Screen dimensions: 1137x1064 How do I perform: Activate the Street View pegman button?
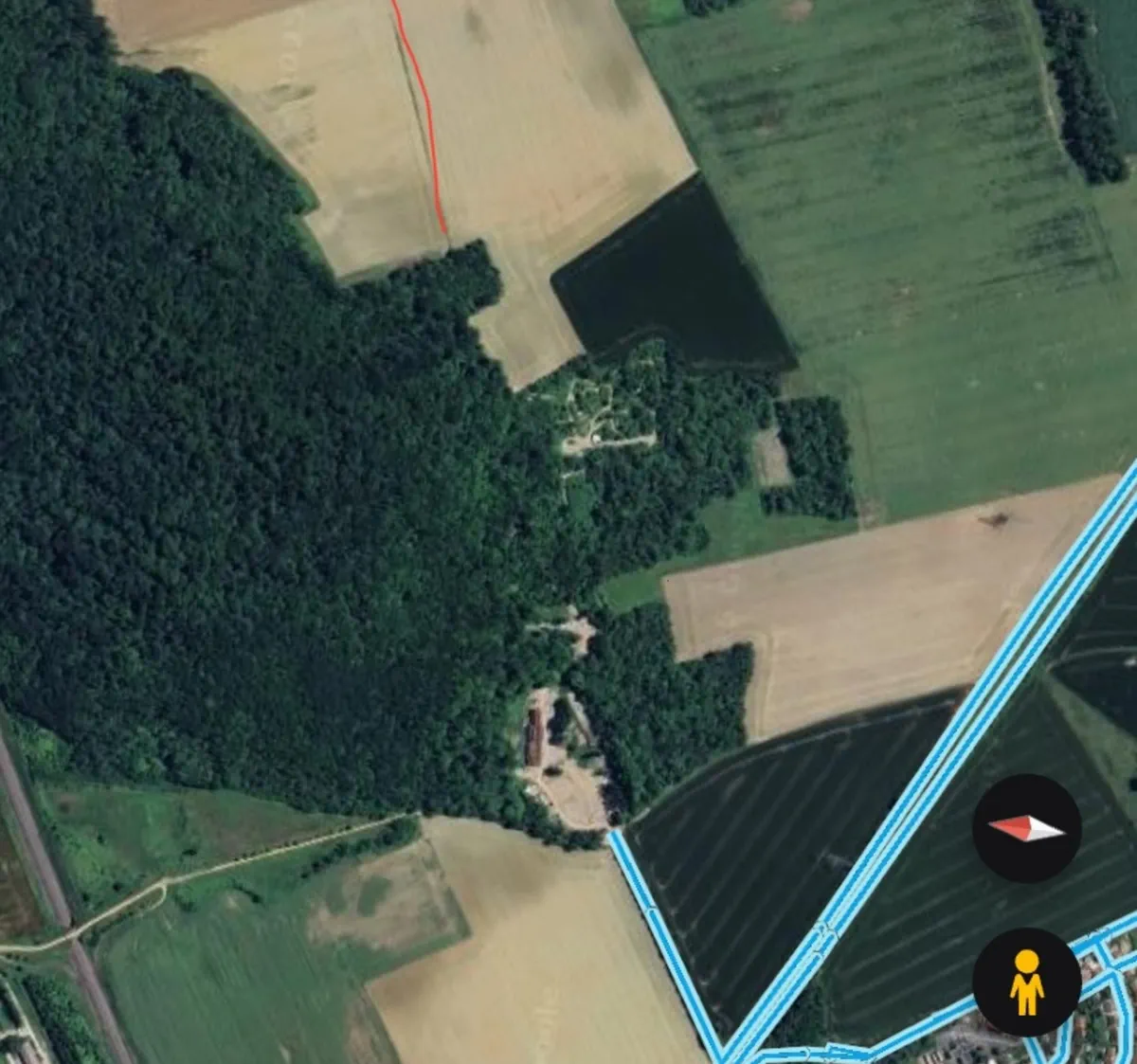click(1026, 982)
